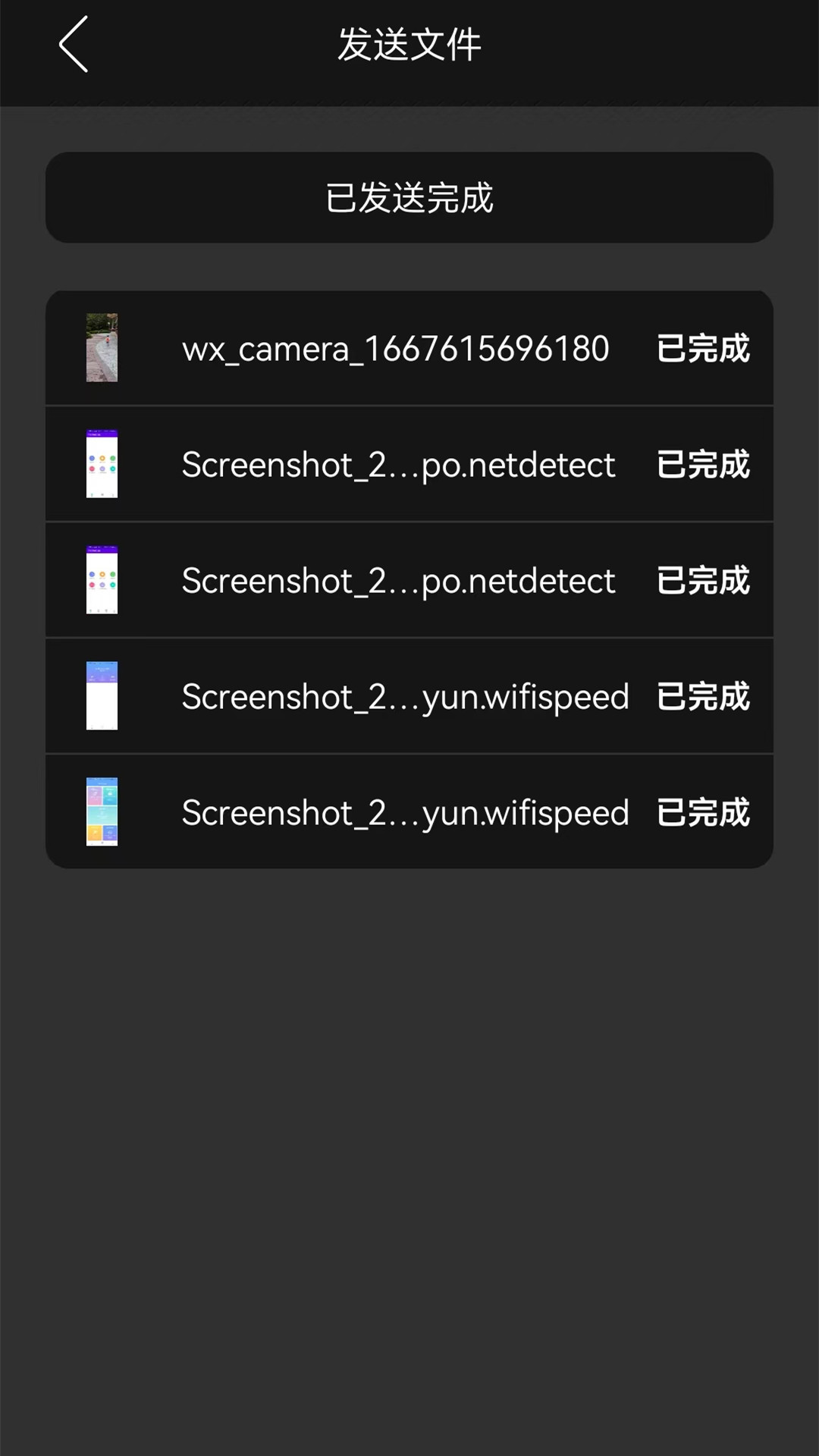The width and height of the screenshot is (819, 1456).
Task: Select the first Screenshot netdetect file row
Action: click(409, 464)
